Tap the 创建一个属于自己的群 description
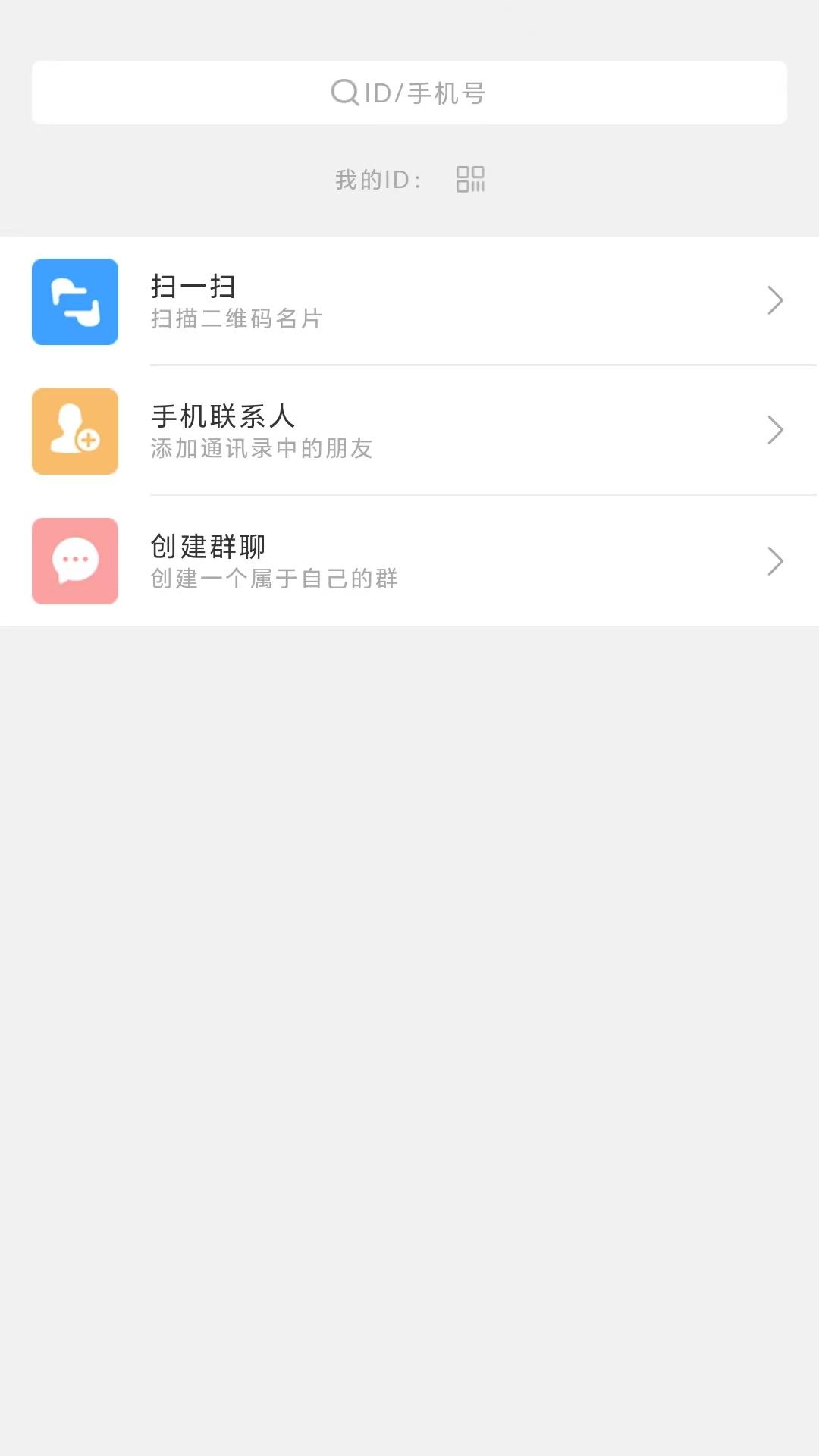This screenshot has width=819, height=1456. click(x=275, y=579)
